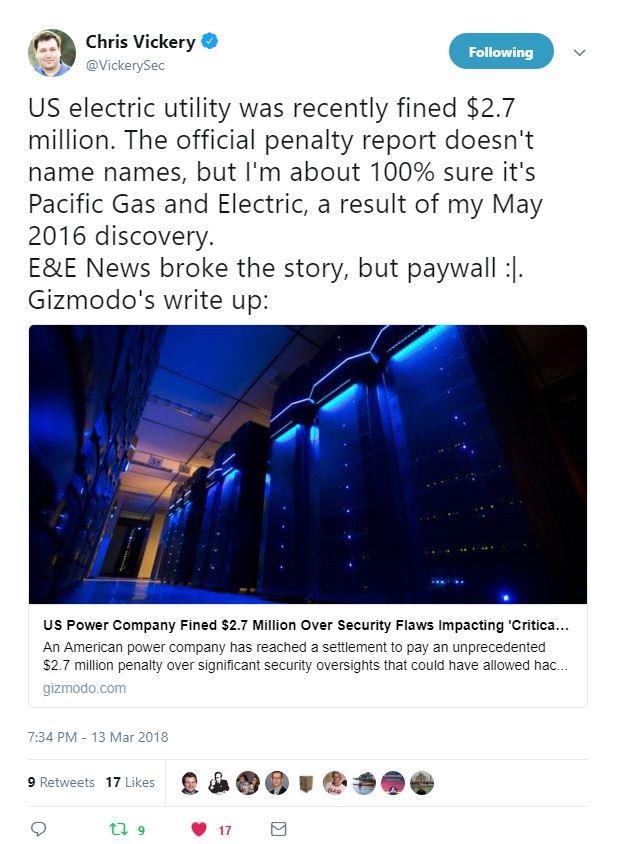621x844 pixels.
Task: Tap the Following button
Action: [501, 52]
